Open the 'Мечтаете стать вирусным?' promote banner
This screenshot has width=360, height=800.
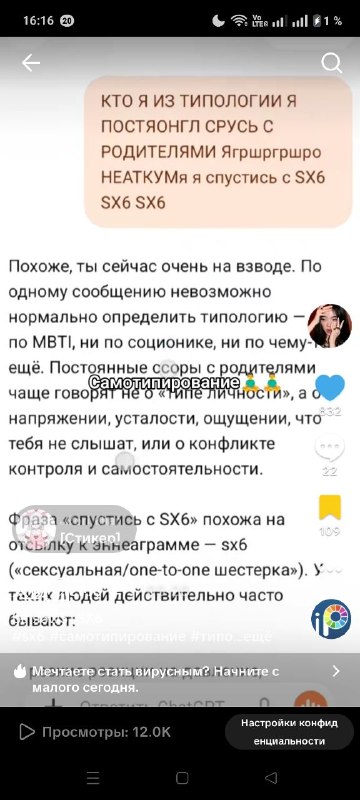(x=180, y=679)
